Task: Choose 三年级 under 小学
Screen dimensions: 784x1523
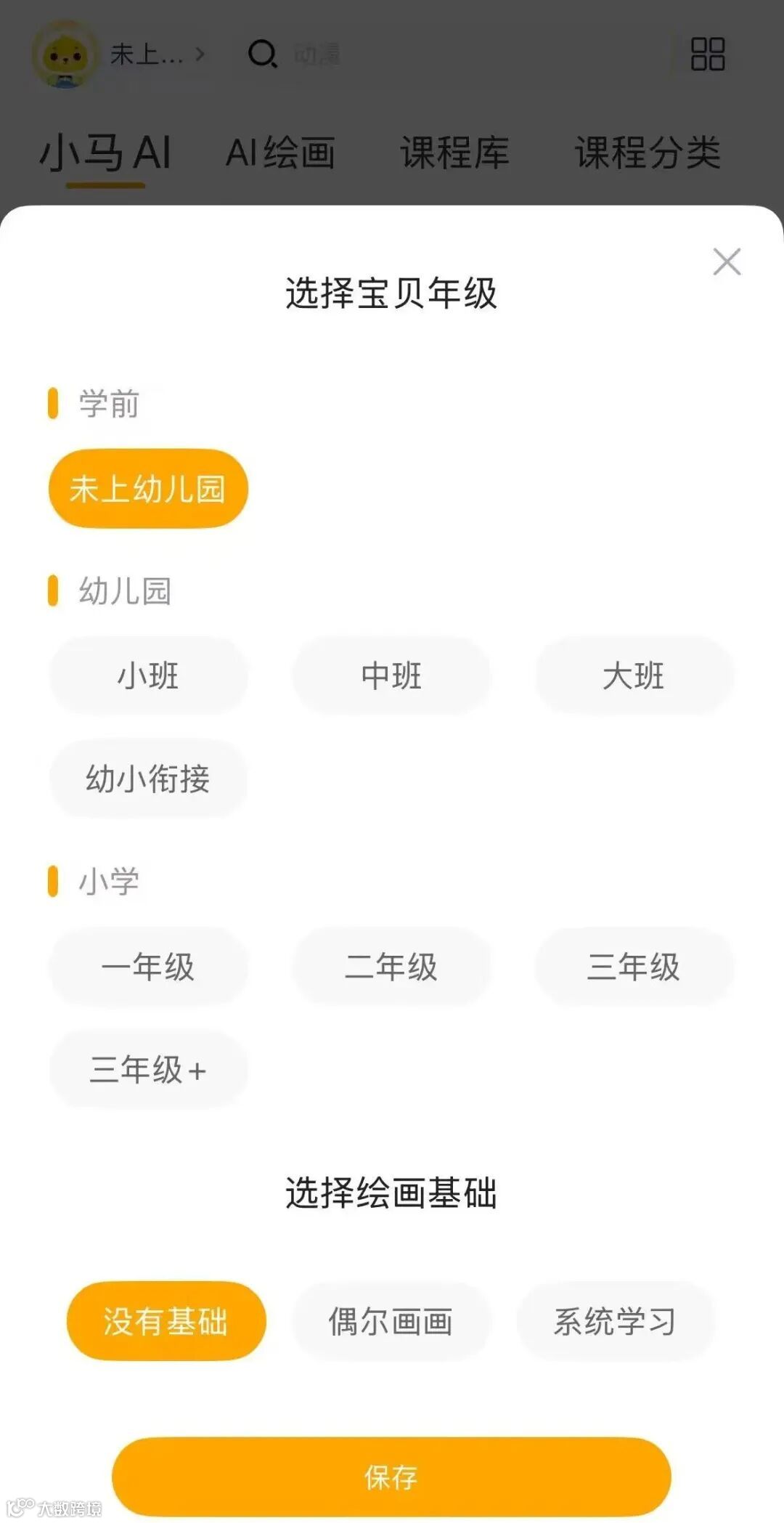Action: click(632, 967)
